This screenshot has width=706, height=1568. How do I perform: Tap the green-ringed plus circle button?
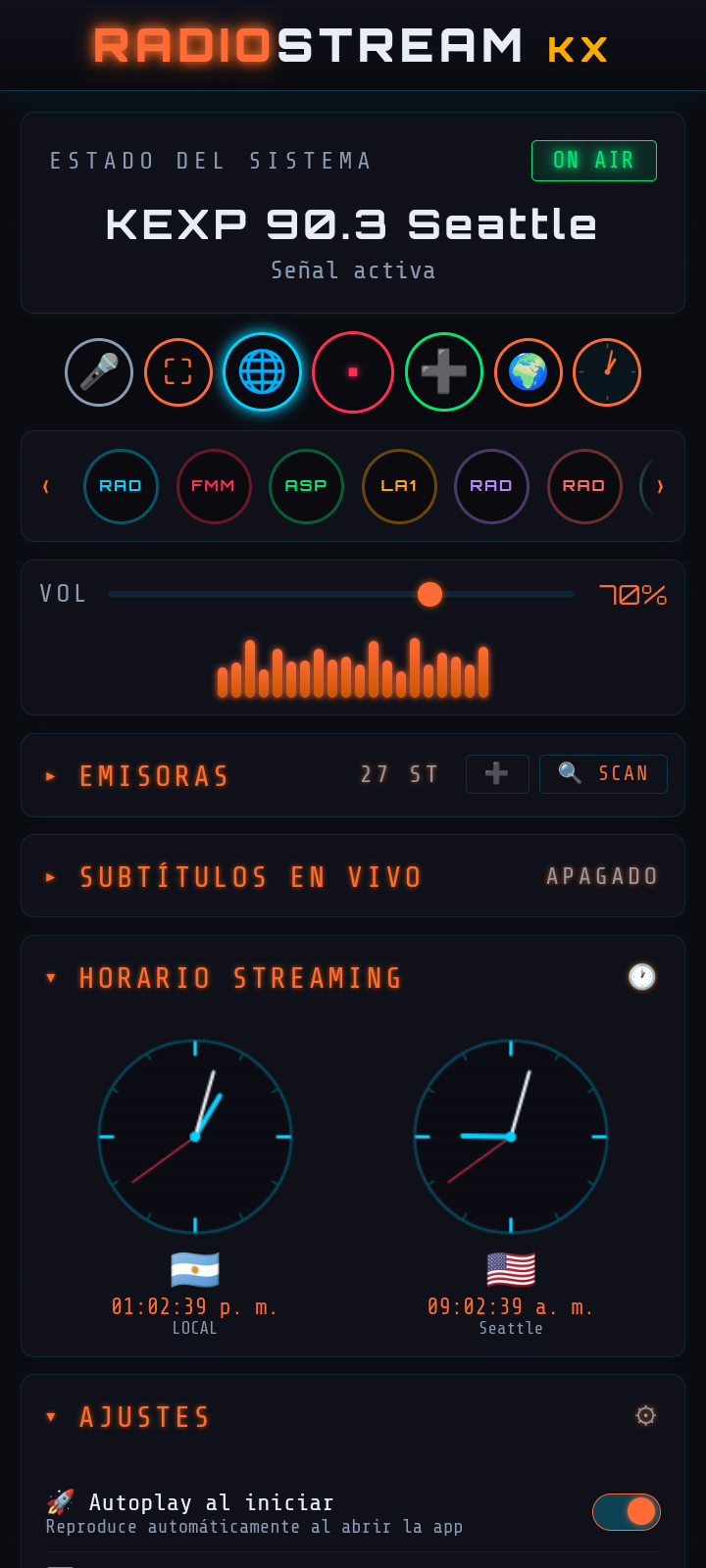coord(444,372)
